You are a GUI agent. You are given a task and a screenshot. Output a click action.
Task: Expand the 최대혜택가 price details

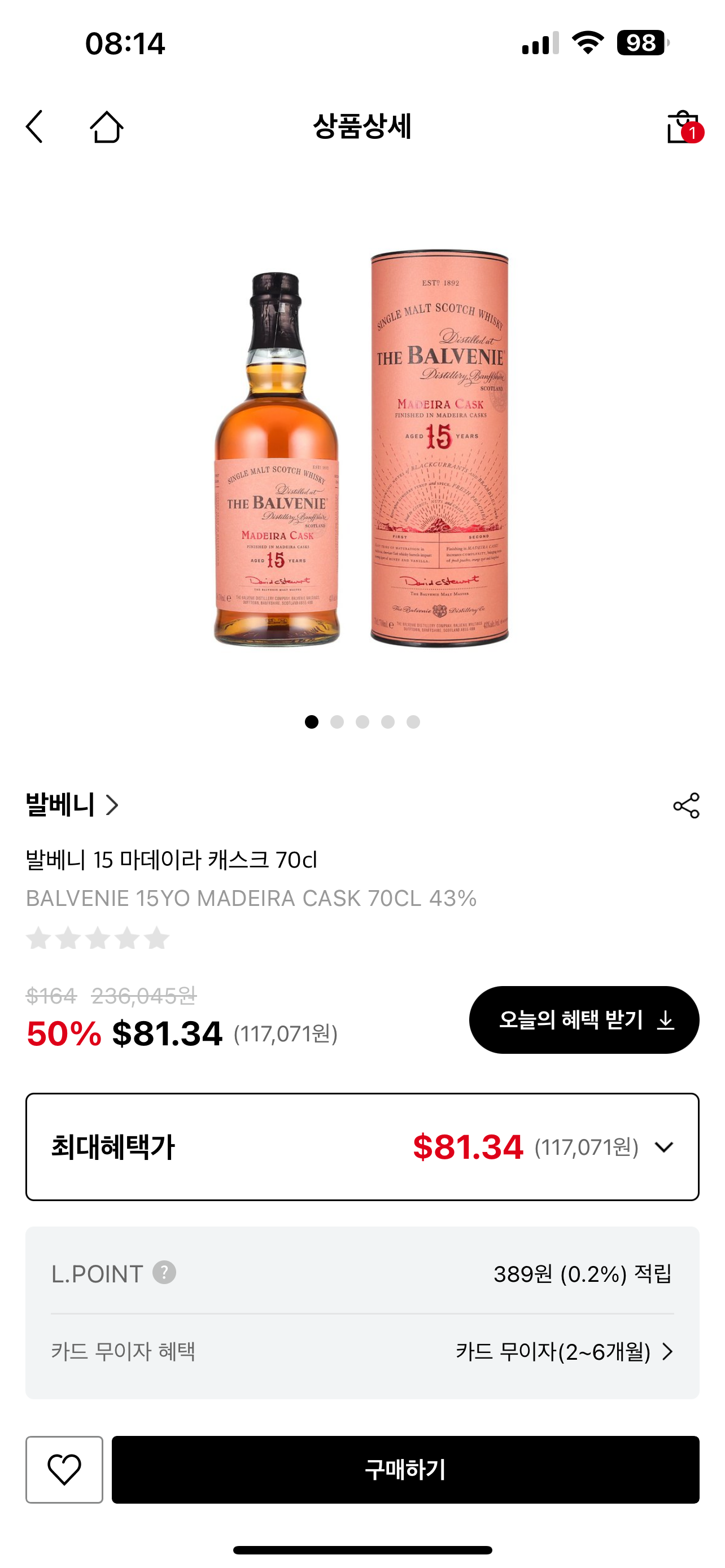pos(663,1147)
